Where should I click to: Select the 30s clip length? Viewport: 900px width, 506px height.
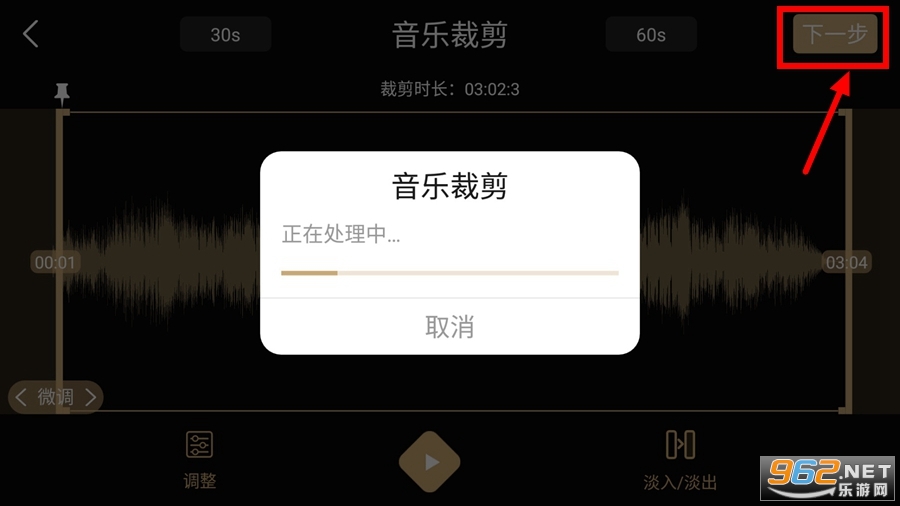(x=225, y=34)
